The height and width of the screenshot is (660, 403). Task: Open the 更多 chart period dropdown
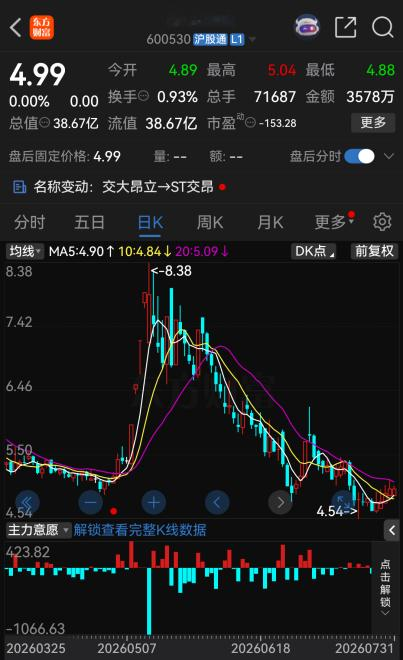(x=334, y=222)
